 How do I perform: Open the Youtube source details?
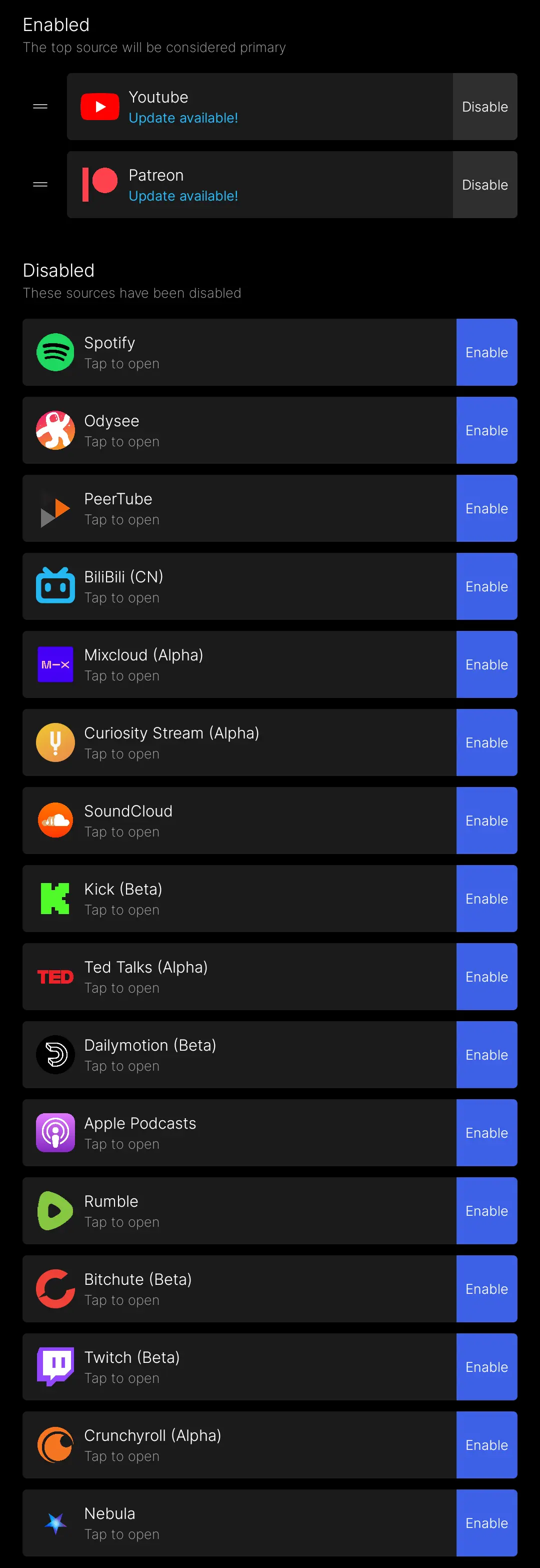pos(259,107)
